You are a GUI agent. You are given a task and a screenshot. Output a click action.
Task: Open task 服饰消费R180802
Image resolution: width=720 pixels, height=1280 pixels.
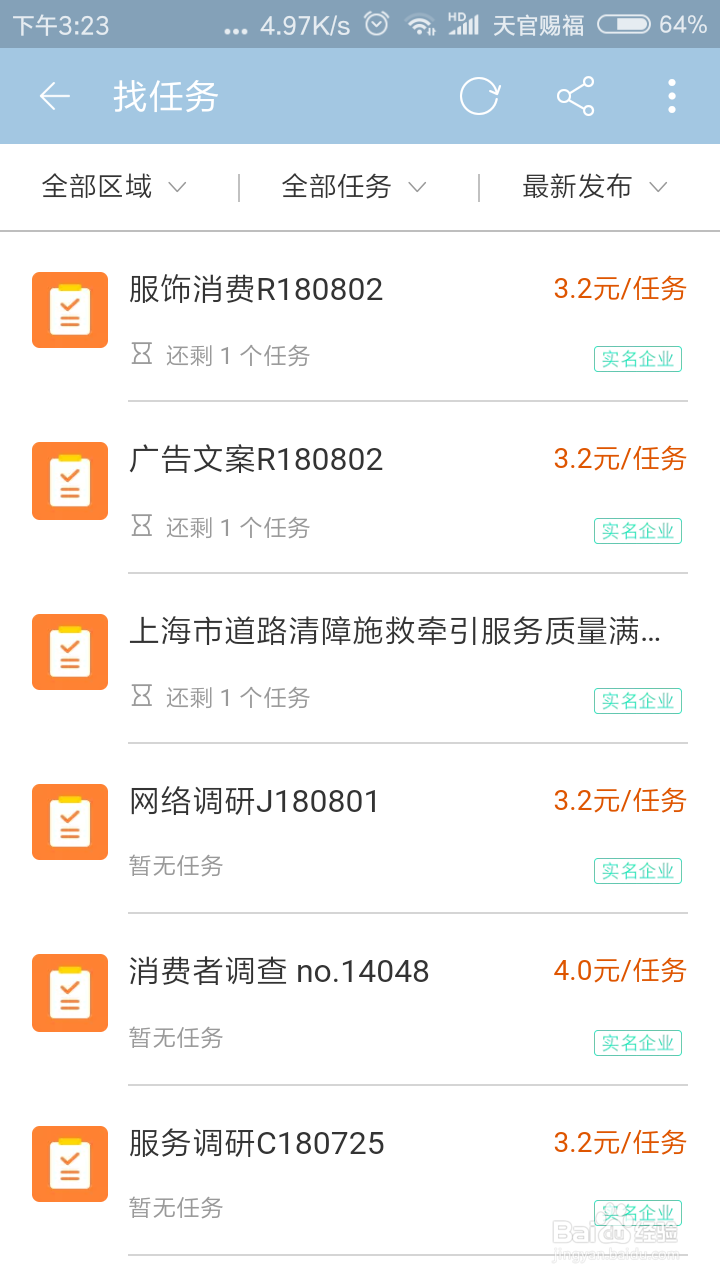[x=360, y=318]
